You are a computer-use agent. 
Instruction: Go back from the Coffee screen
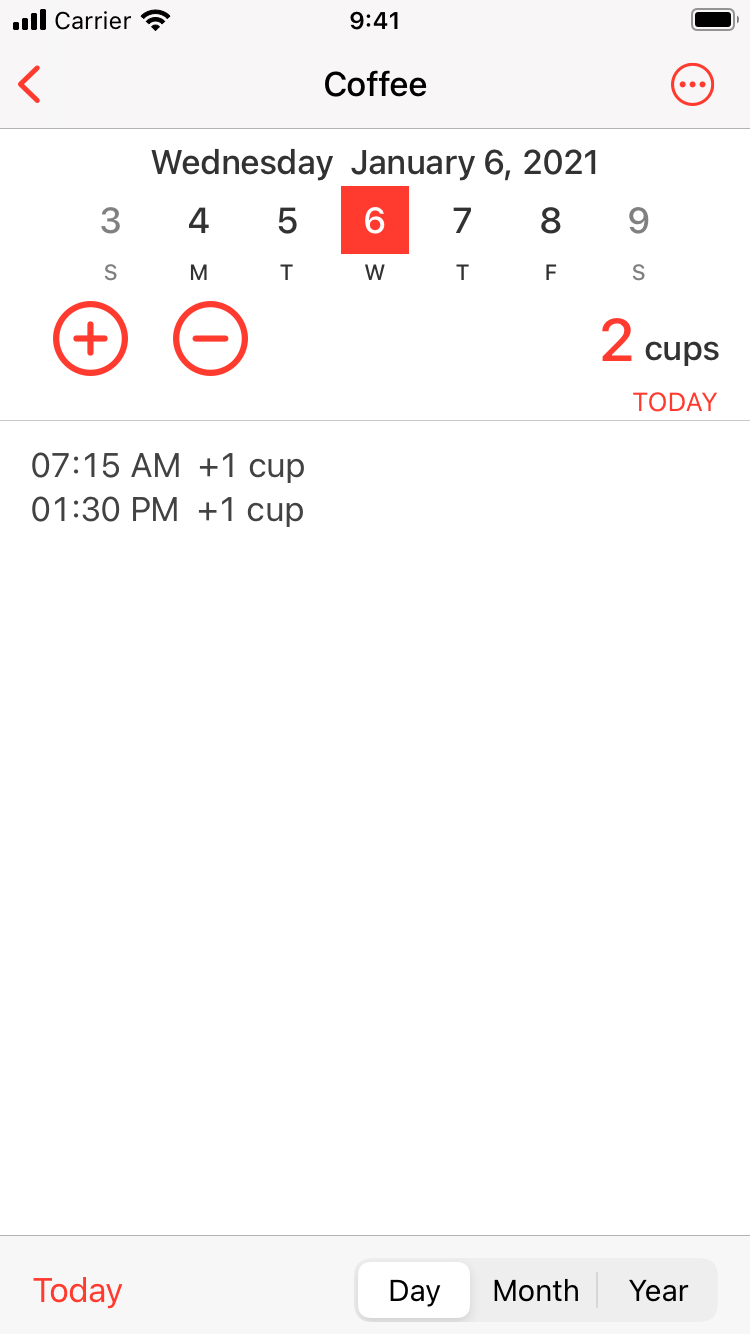coord(30,85)
